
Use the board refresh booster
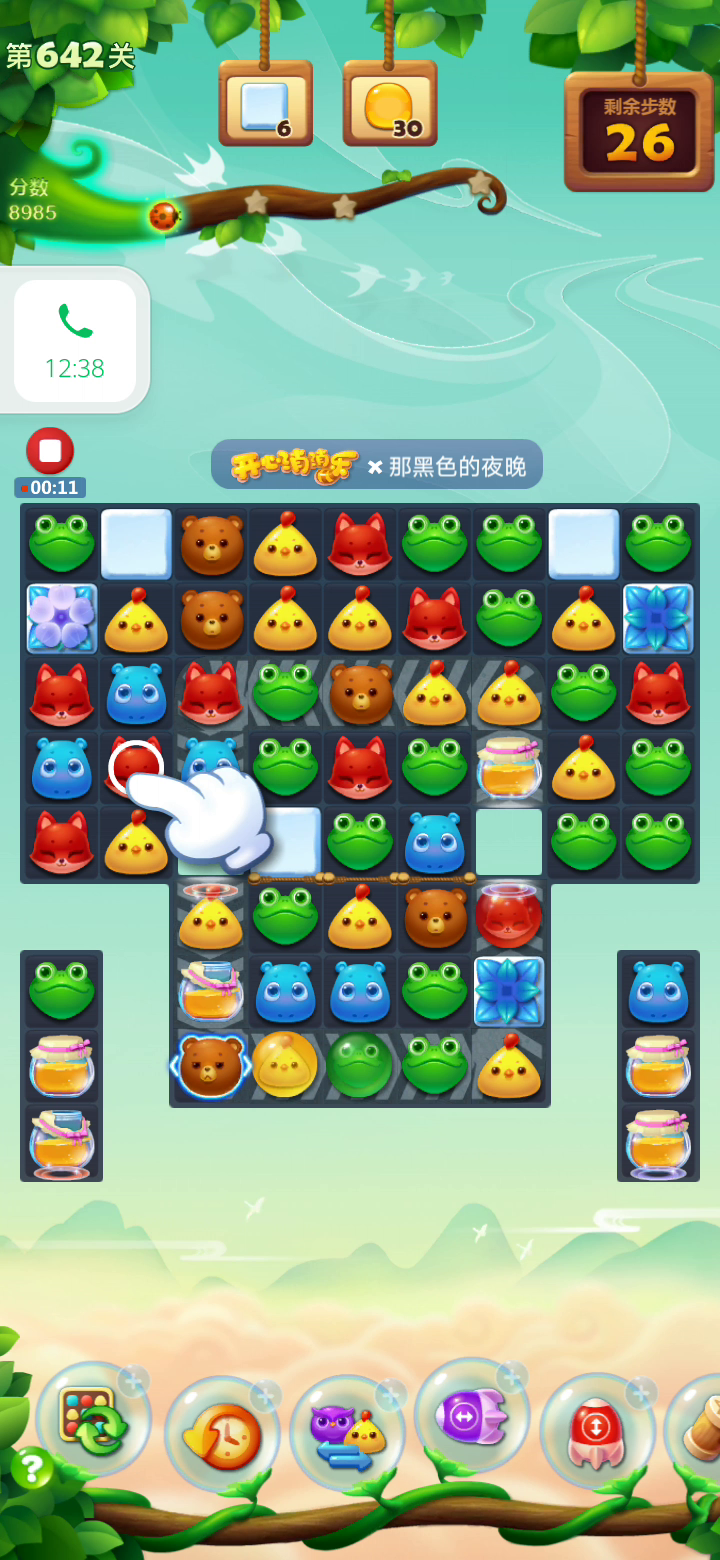94,1419
